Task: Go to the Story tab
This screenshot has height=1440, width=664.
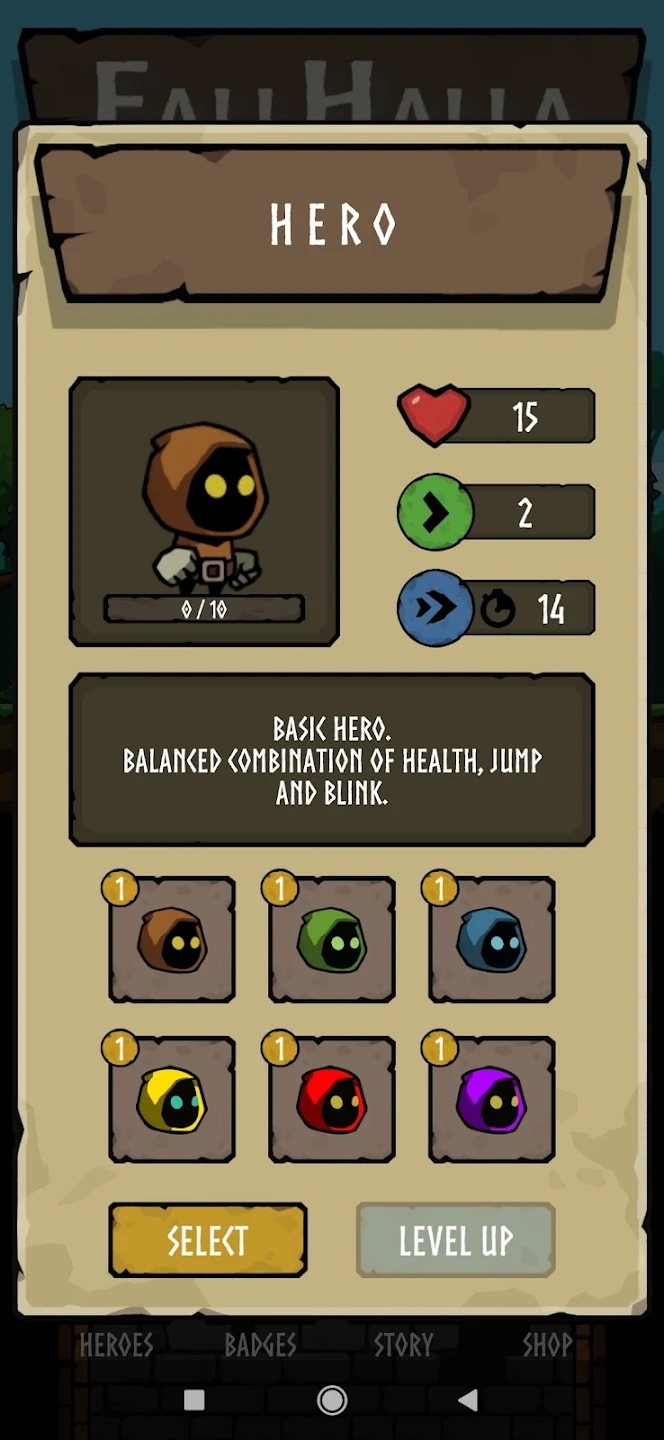Action: [x=403, y=1345]
